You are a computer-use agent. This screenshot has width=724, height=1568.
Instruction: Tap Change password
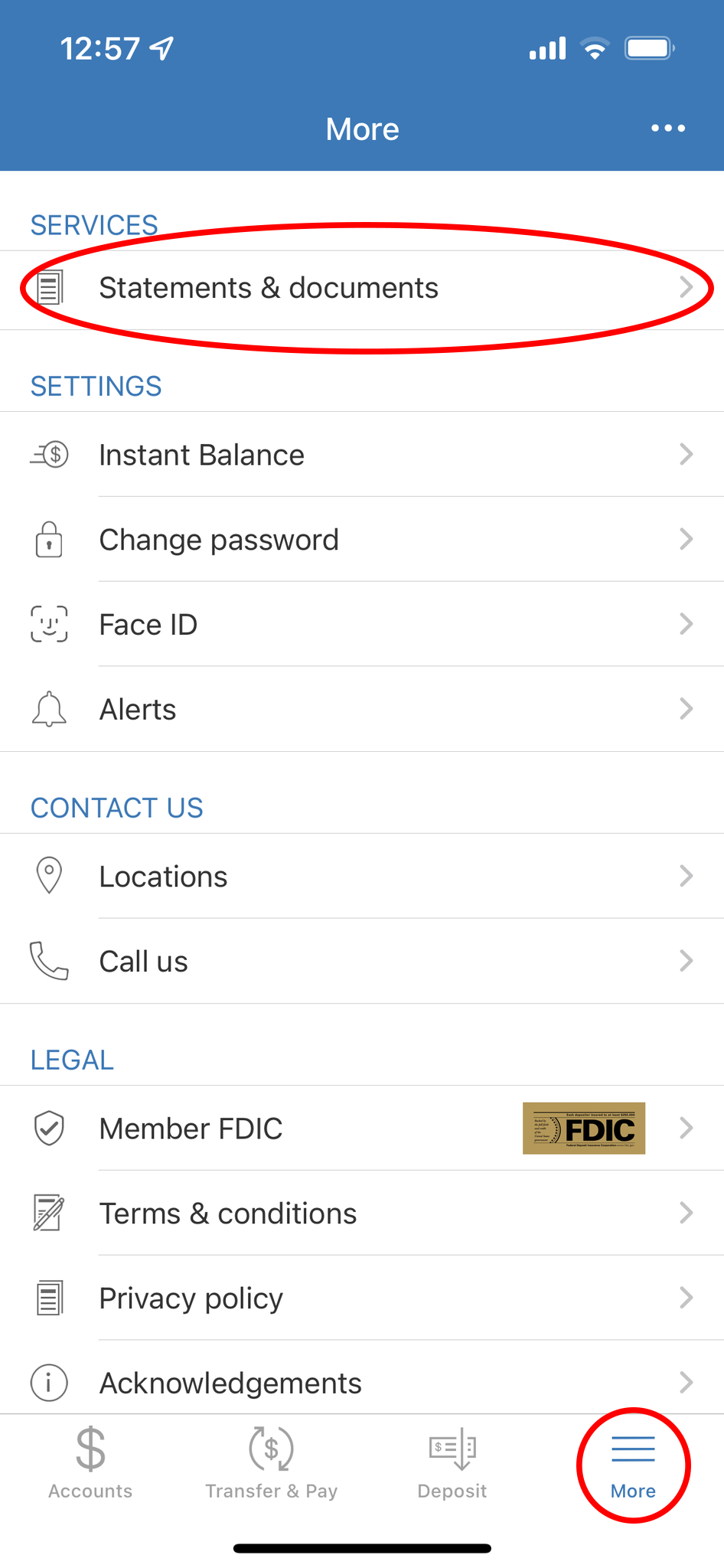(x=219, y=539)
